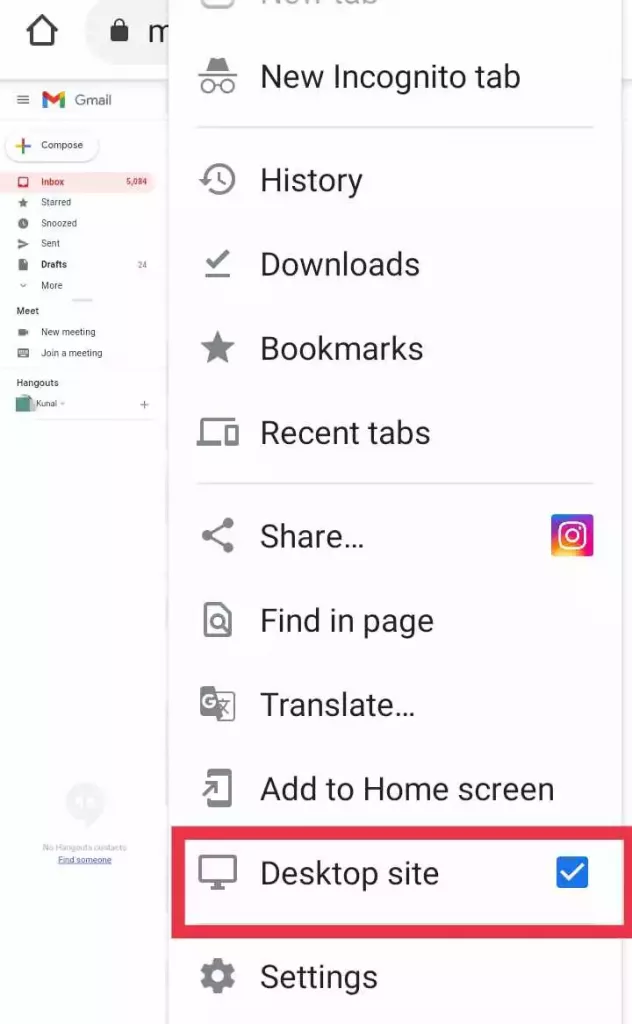Open the Downloads menu item
632x1024 pixels.
point(394,264)
